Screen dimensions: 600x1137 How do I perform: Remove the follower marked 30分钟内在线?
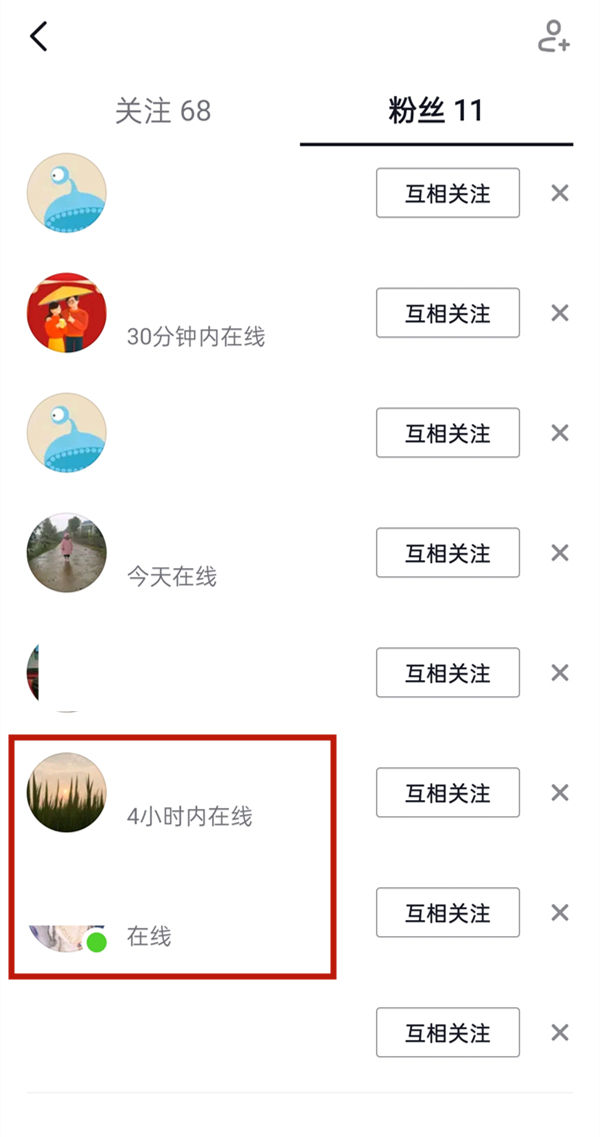pos(560,313)
